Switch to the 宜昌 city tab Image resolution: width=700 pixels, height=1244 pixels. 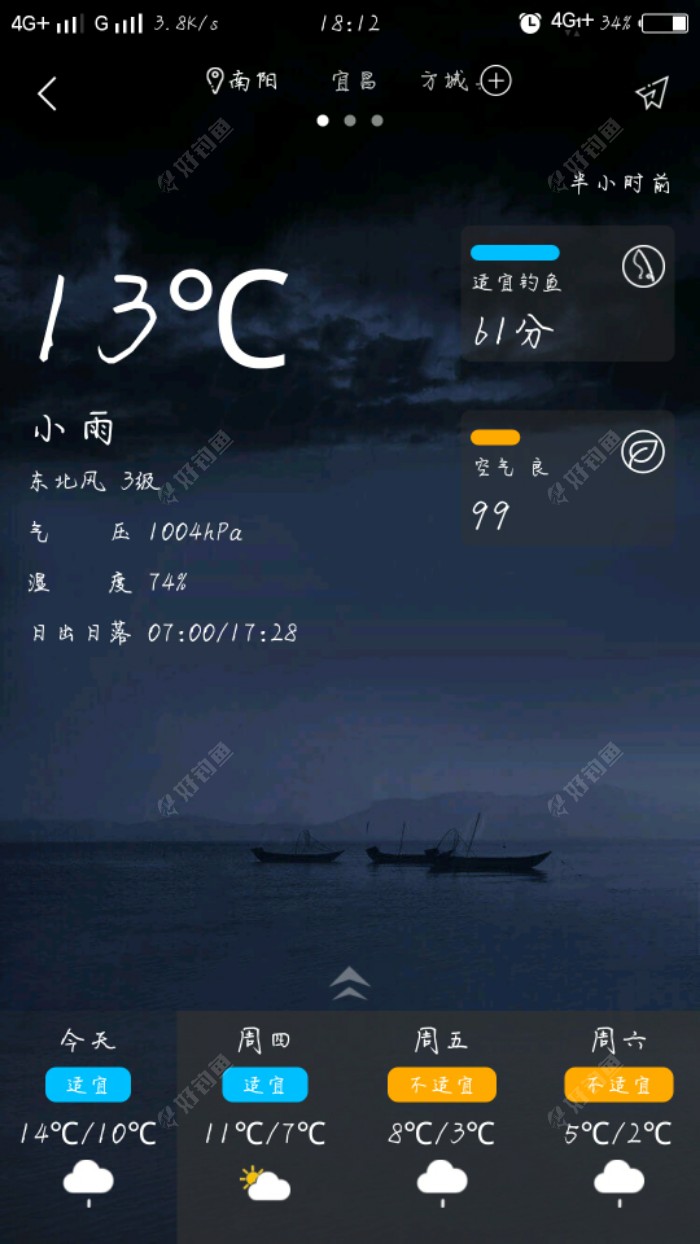(x=355, y=82)
